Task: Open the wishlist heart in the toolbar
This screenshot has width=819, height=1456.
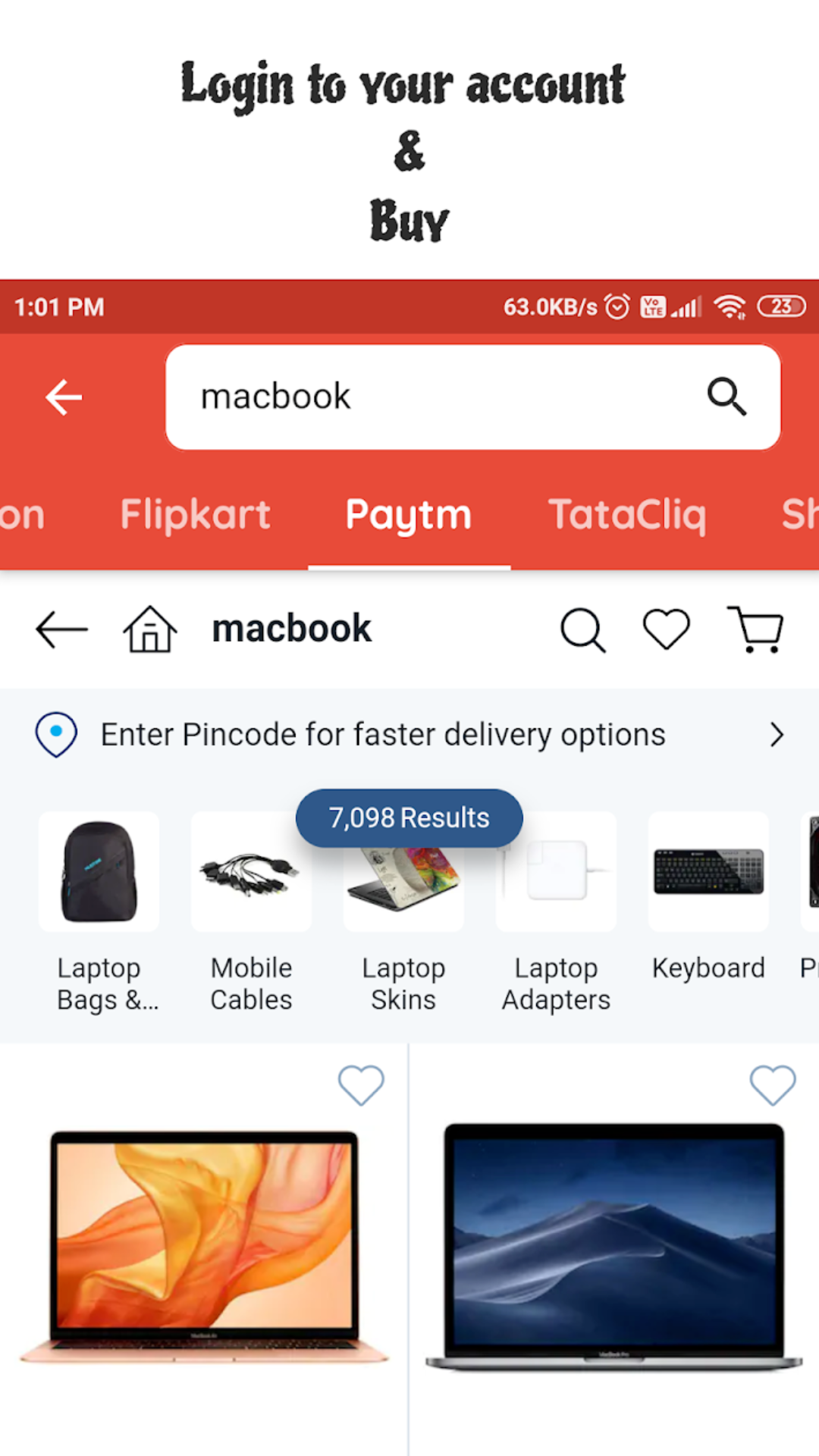Action: pyautogui.click(x=666, y=629)
